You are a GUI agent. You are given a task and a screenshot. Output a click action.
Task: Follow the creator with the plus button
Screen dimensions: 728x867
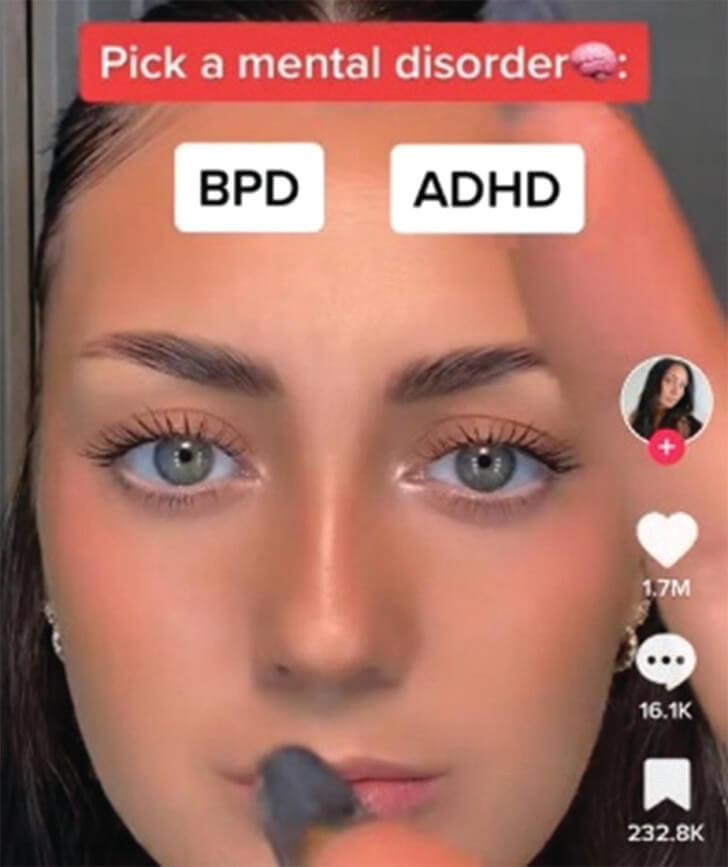(667, 448)
